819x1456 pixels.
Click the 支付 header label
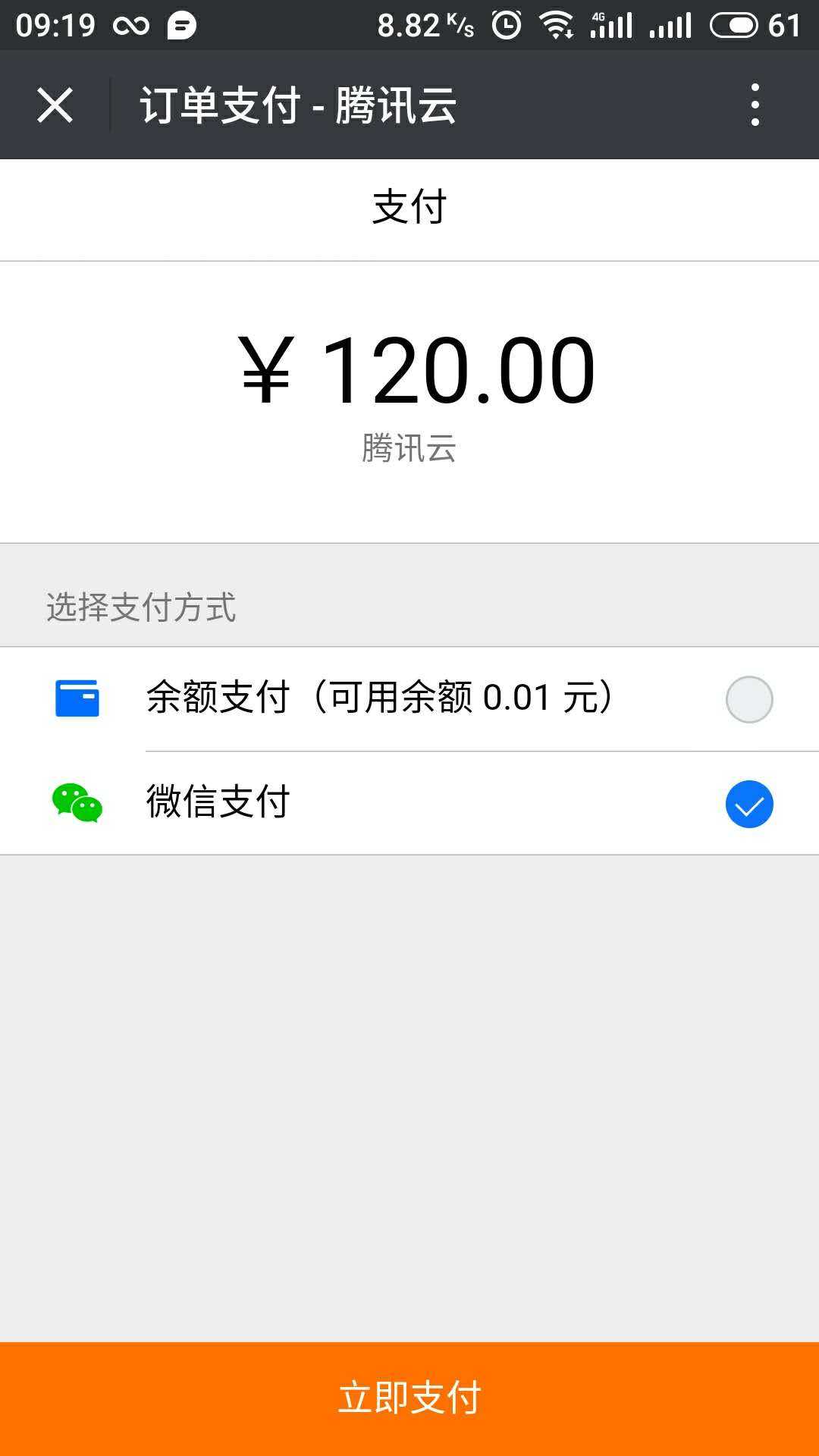click(409, 206)
